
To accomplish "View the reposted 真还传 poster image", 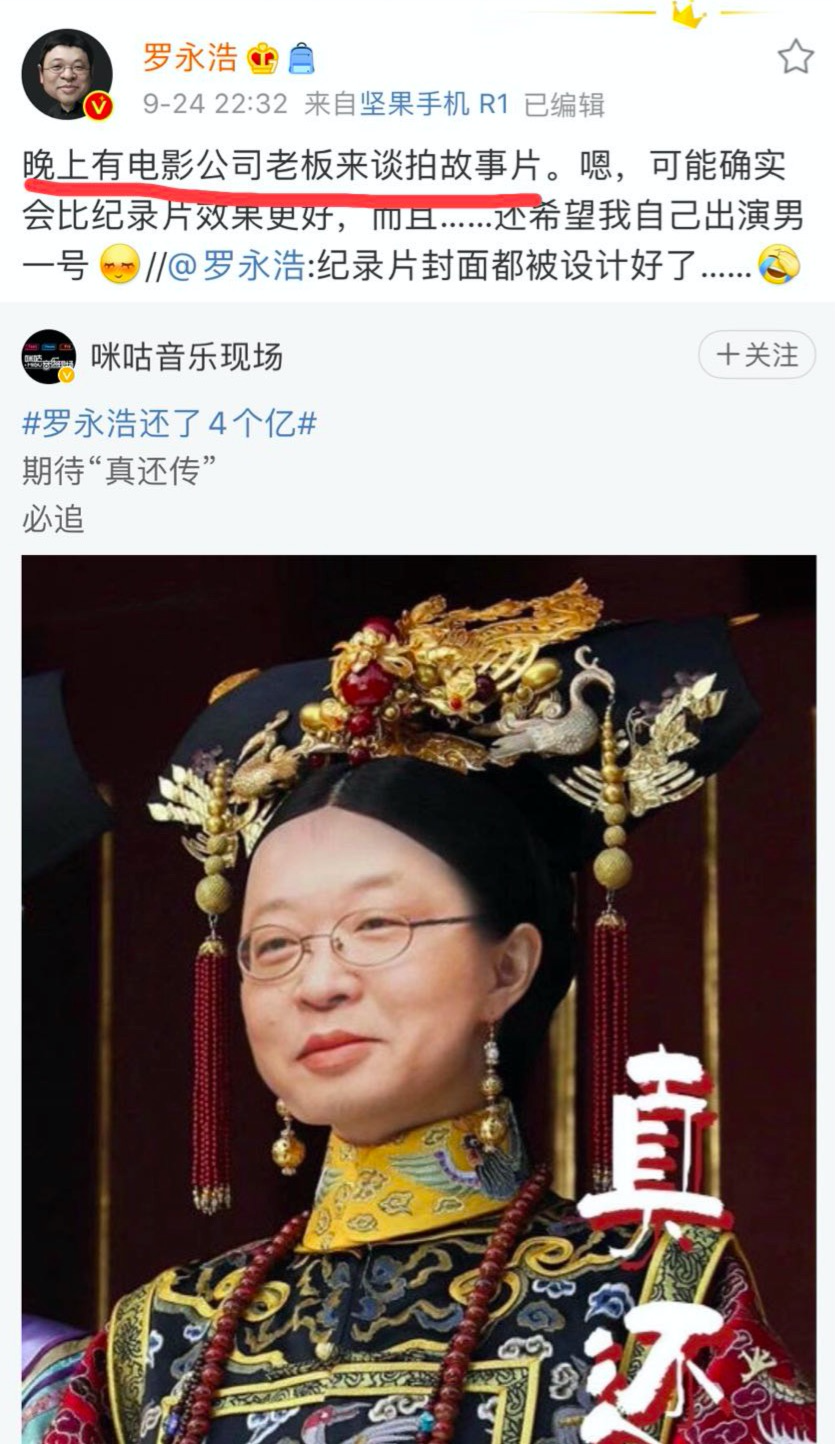I will click(x=418, y=1000).
